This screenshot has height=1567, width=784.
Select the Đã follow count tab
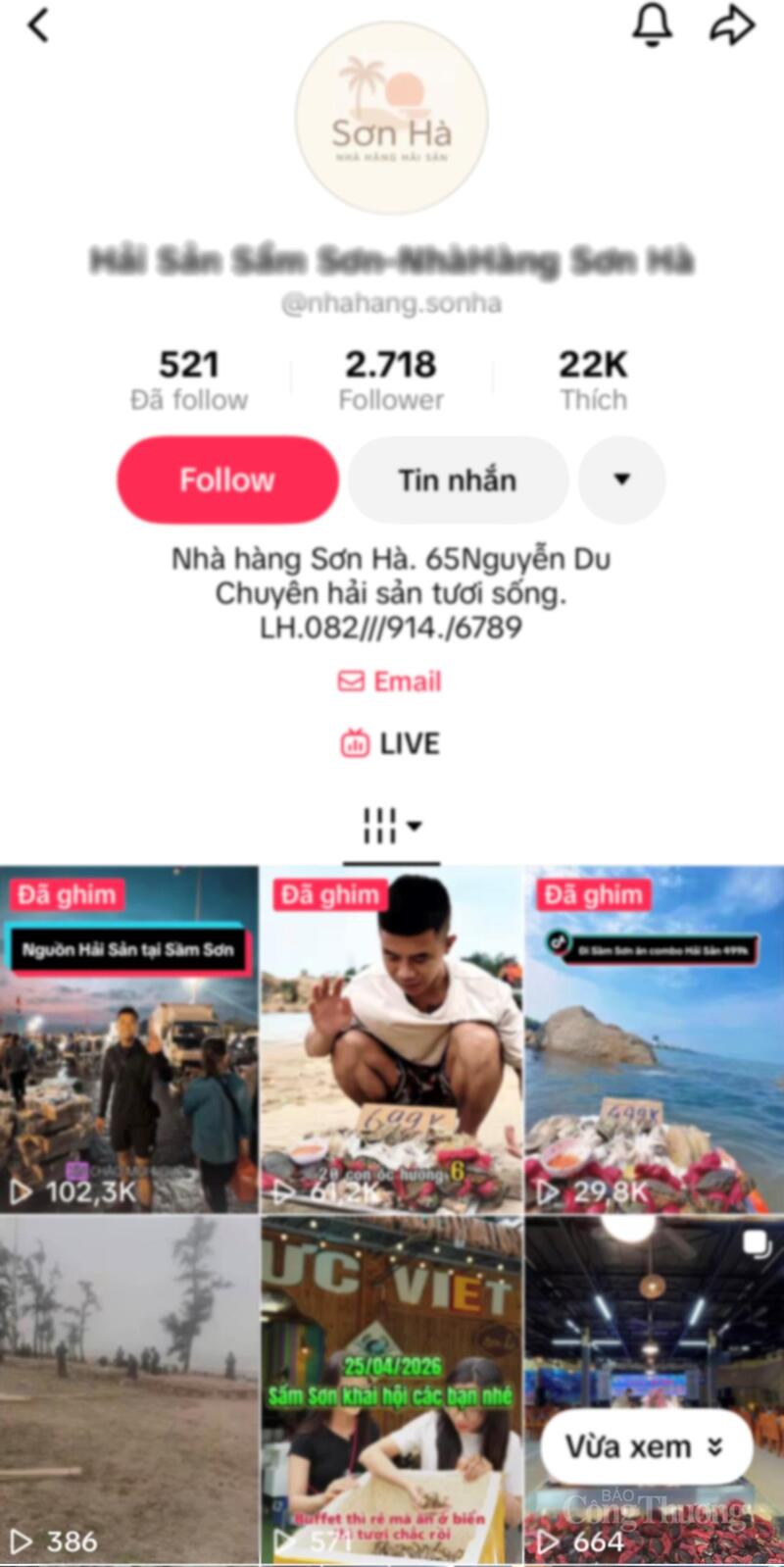tap(190, 378)
